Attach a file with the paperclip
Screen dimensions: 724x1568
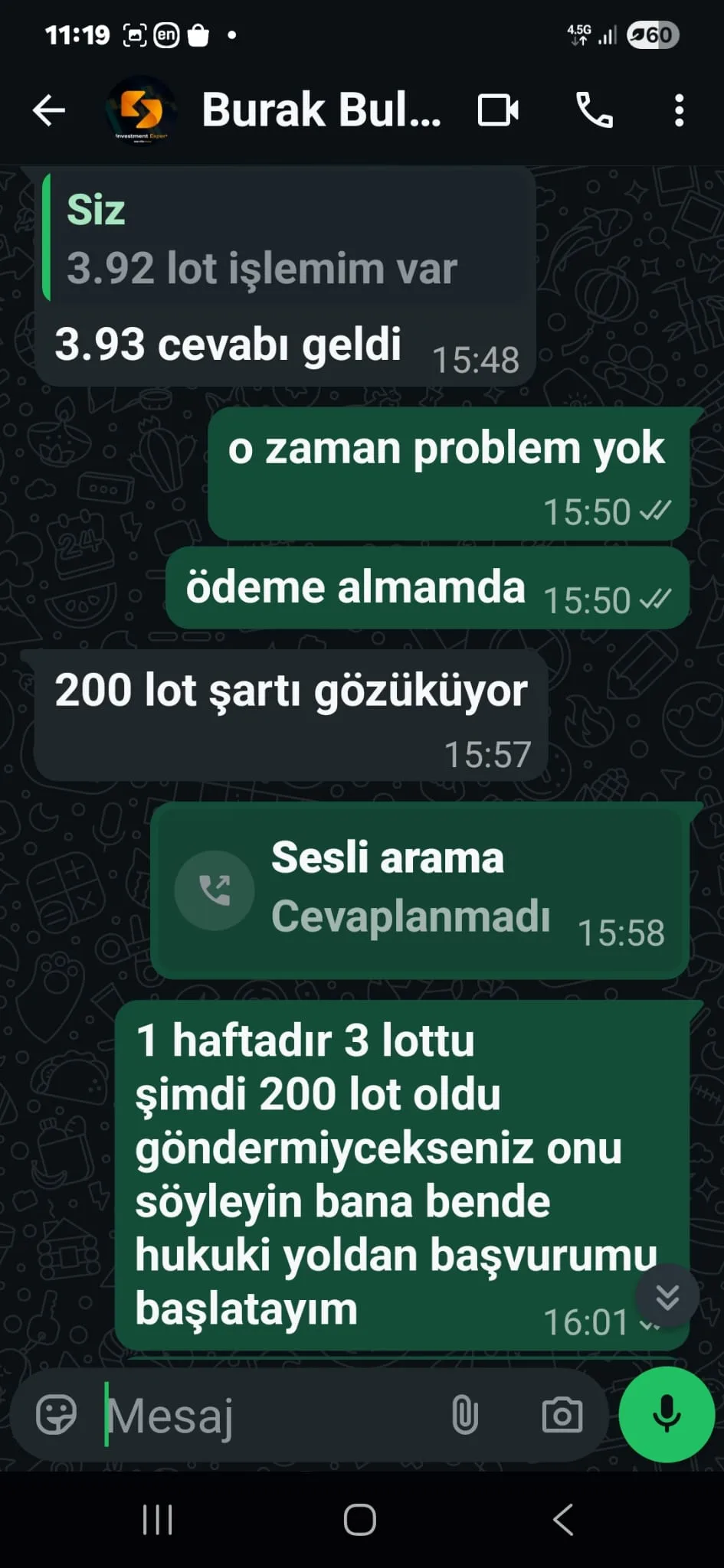pyautogui.click(x=466, y=1416)
